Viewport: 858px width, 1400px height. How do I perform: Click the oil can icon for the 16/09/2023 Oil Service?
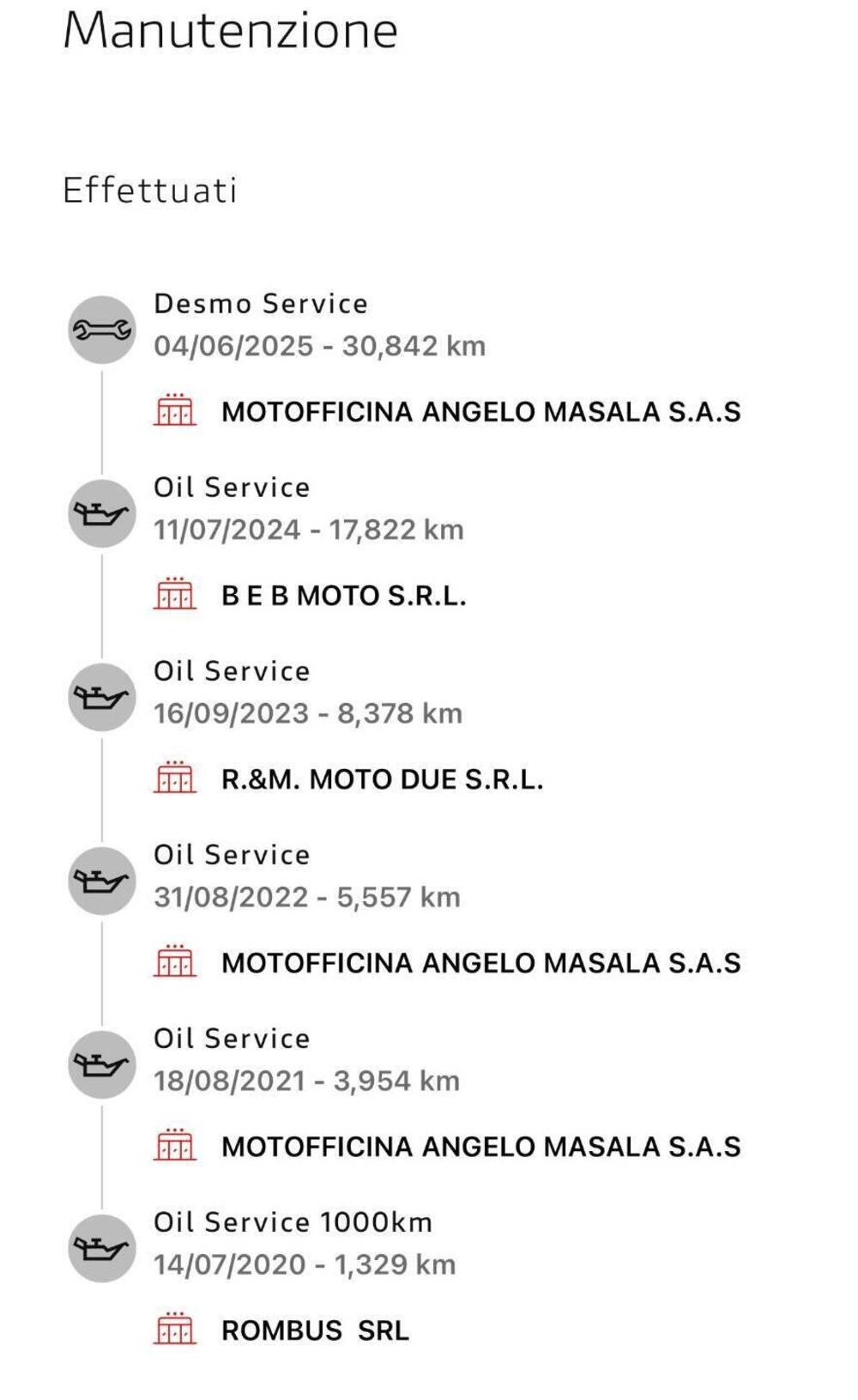click(102, 695)
